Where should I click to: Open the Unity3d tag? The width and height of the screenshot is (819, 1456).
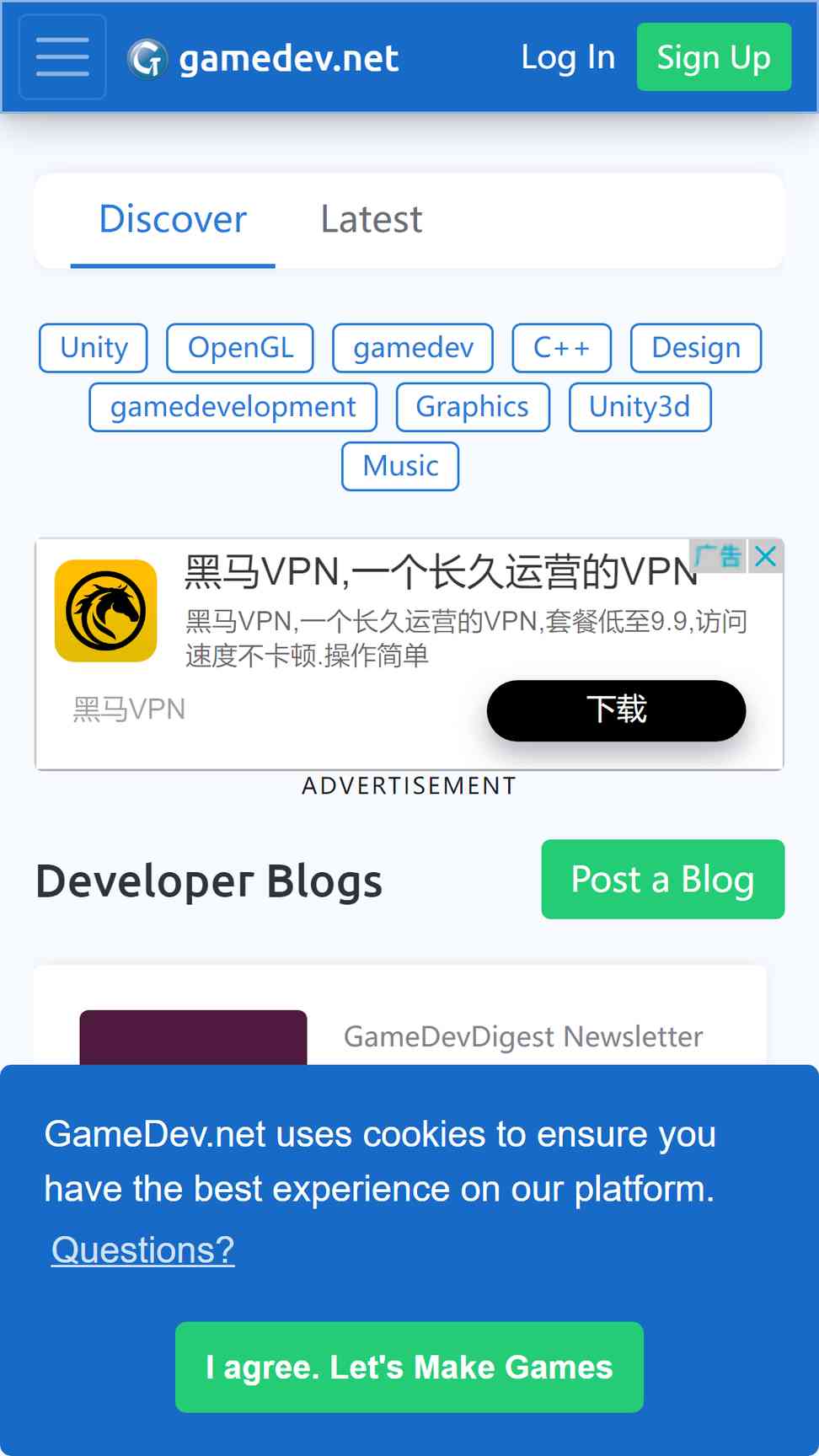click(640, 407)
